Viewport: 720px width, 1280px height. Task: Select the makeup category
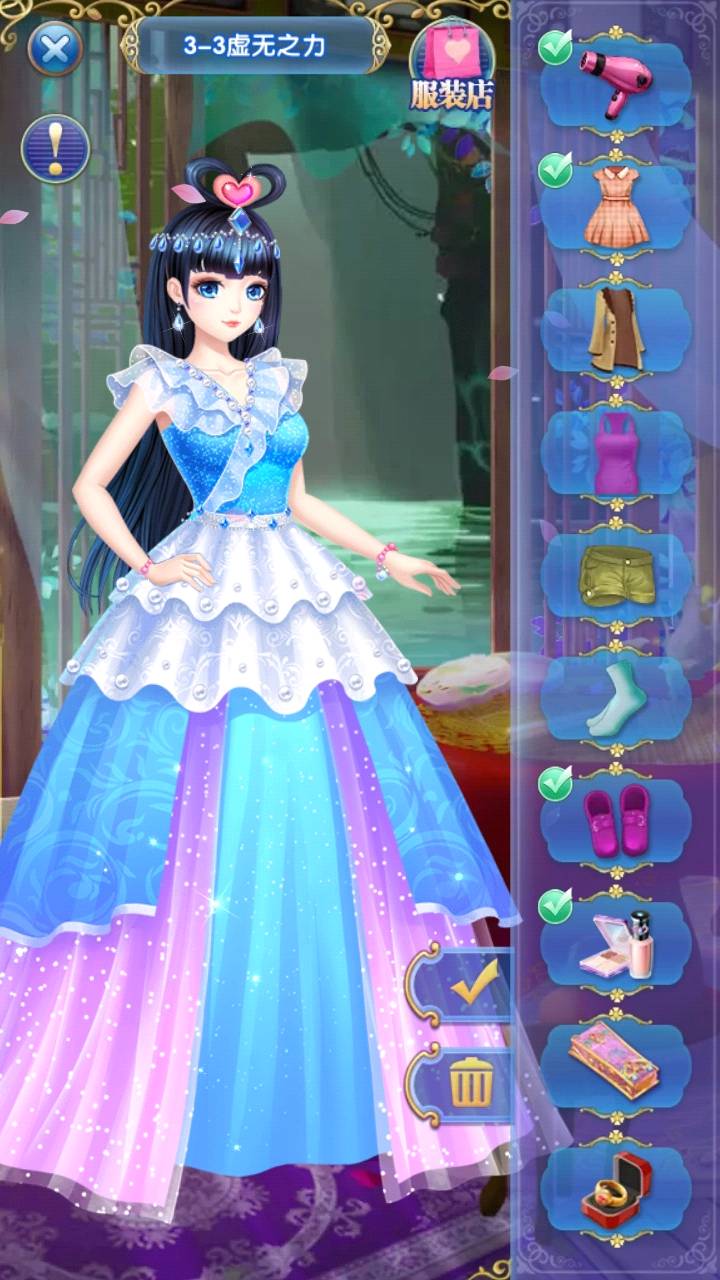[615, 943]
